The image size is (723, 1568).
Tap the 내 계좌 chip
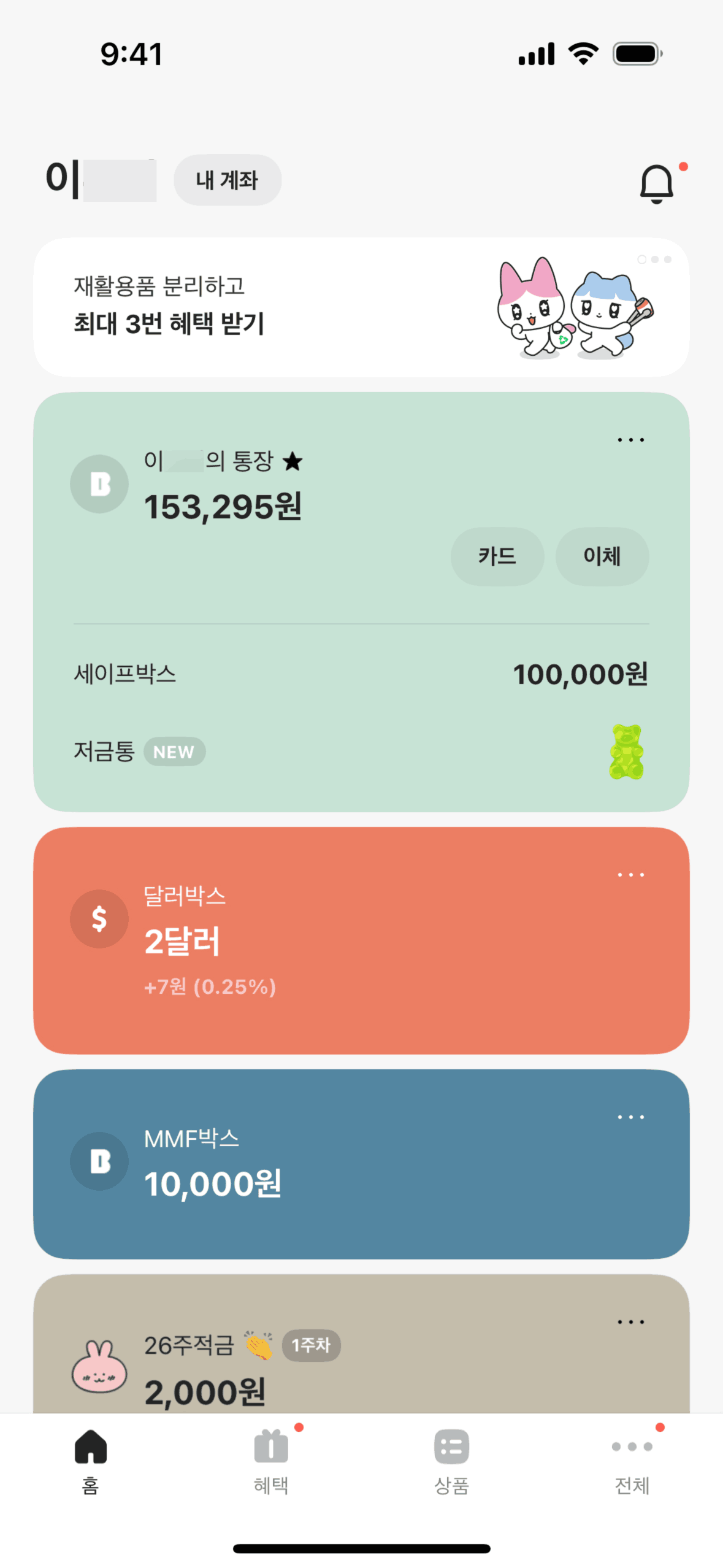point(228,180)
